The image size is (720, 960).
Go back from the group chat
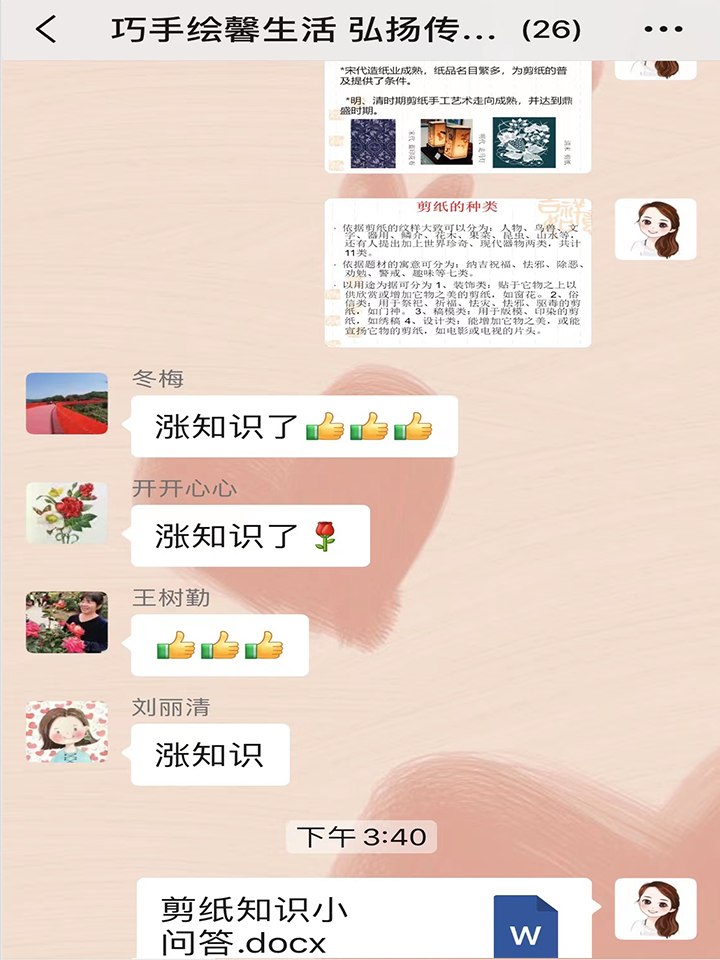click(46, 30)
